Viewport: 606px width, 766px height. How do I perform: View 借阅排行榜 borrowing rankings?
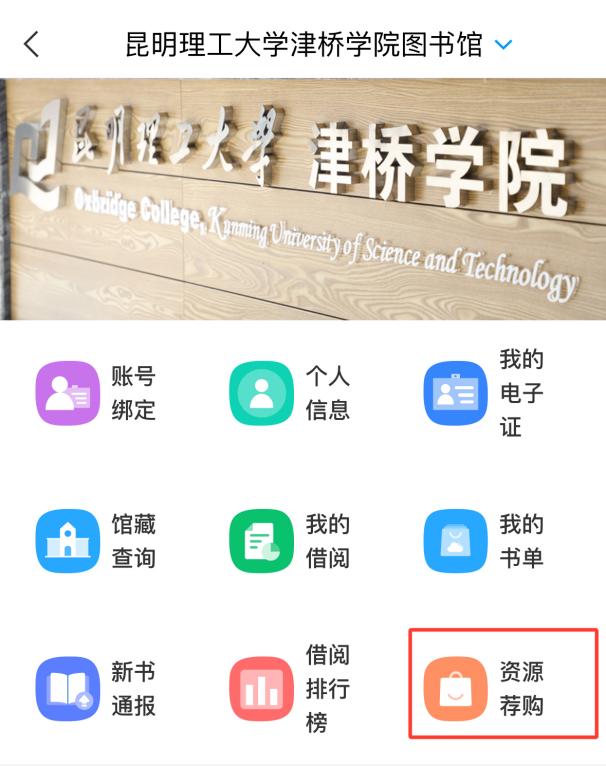[x=262, y=689]
